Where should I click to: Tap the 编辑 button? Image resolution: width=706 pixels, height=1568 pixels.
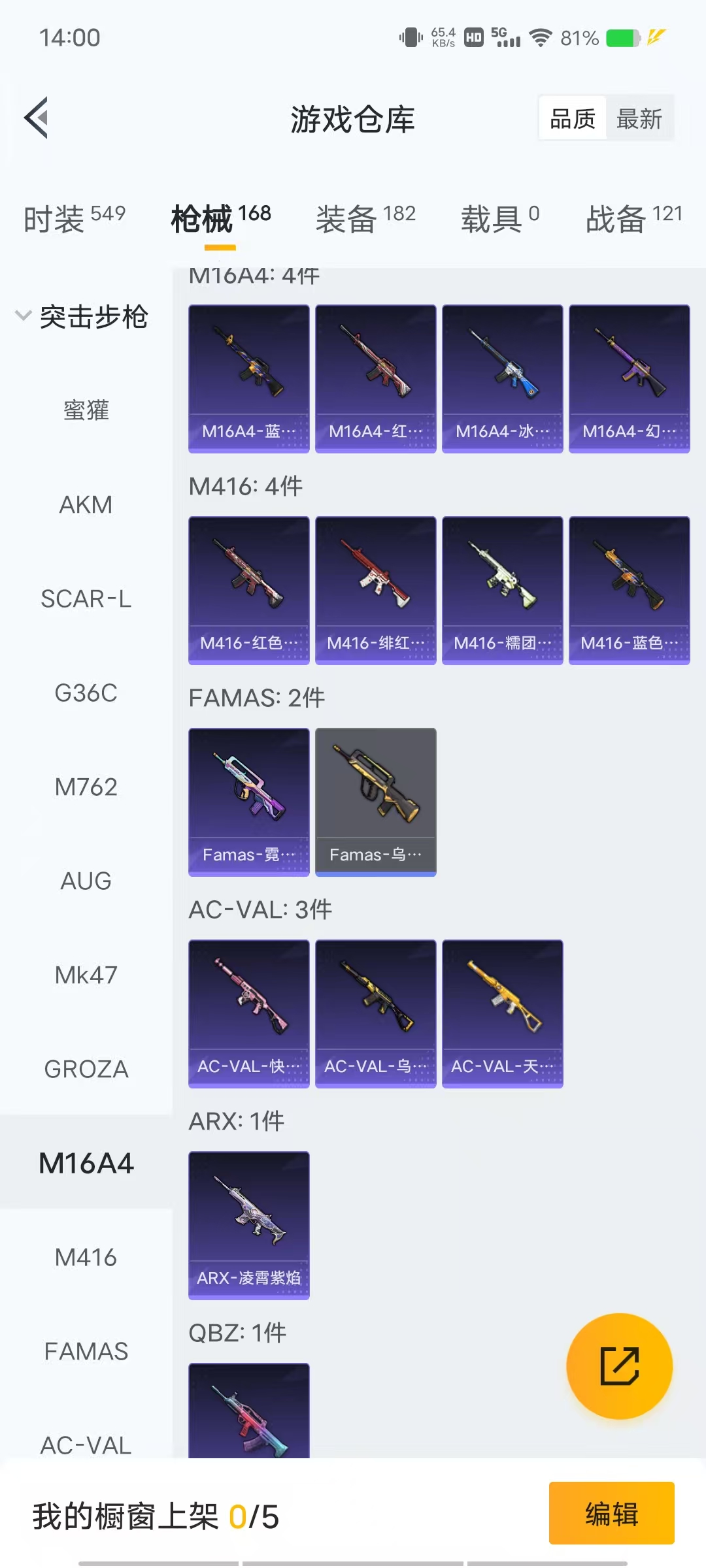611,1514
